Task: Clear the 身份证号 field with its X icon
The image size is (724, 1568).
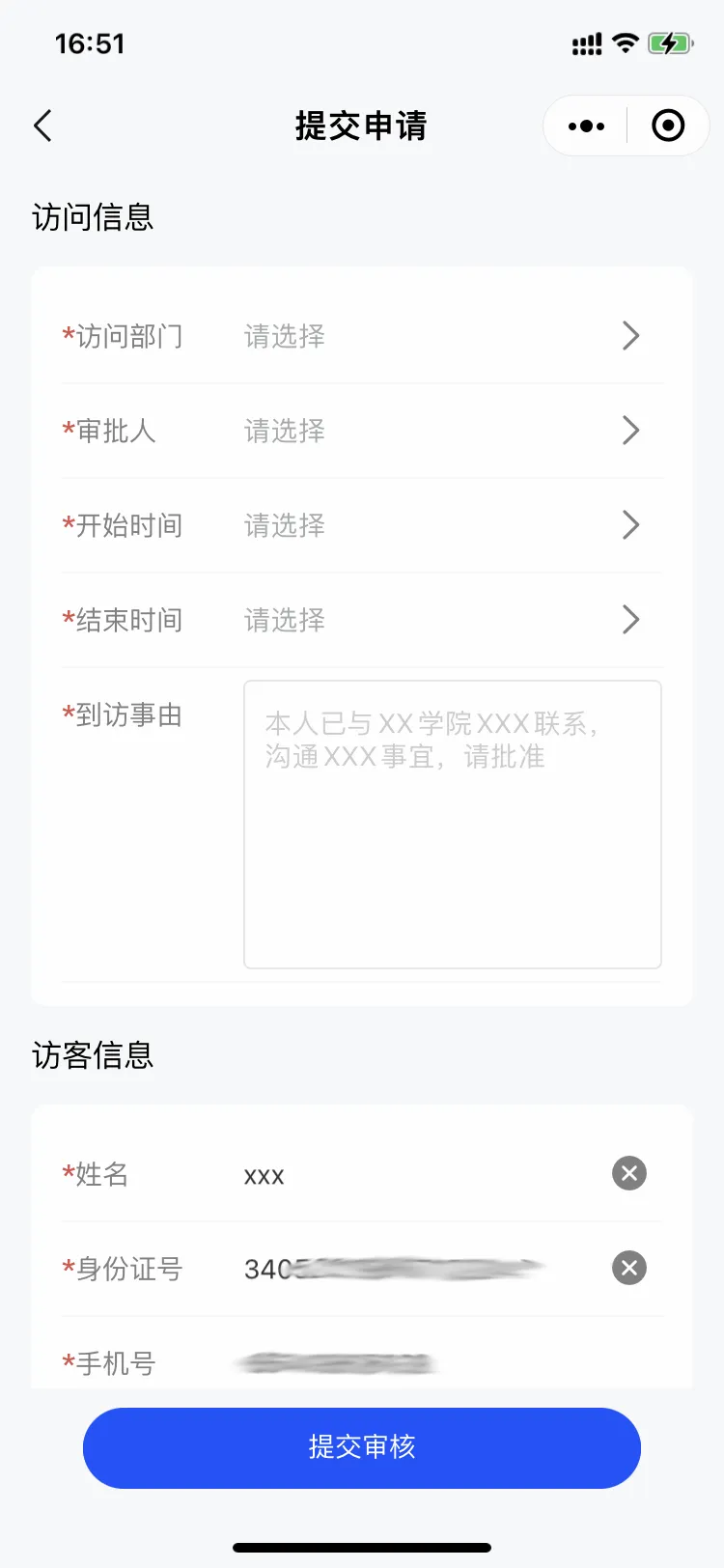Action: tap(628, 1268)
